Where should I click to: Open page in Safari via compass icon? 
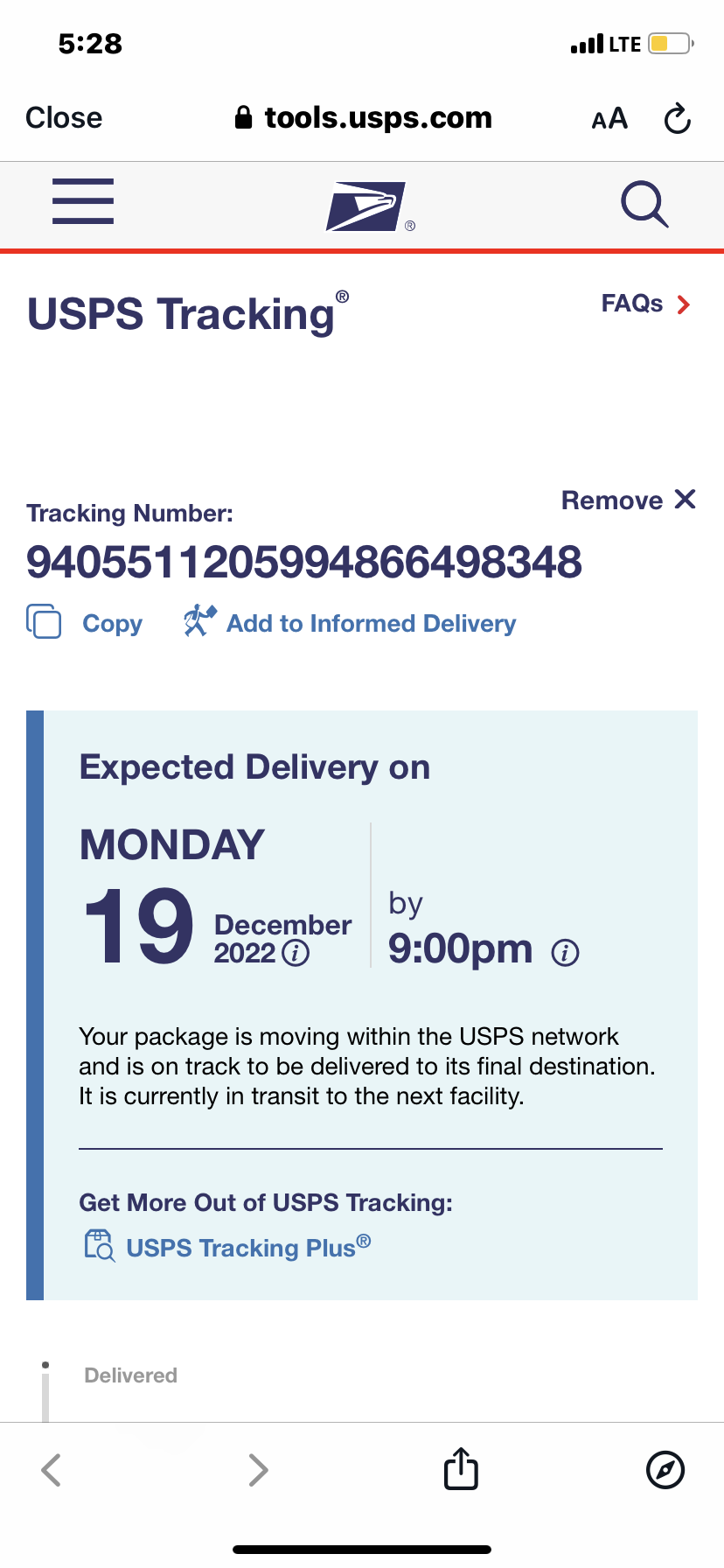pos(665,1470)
